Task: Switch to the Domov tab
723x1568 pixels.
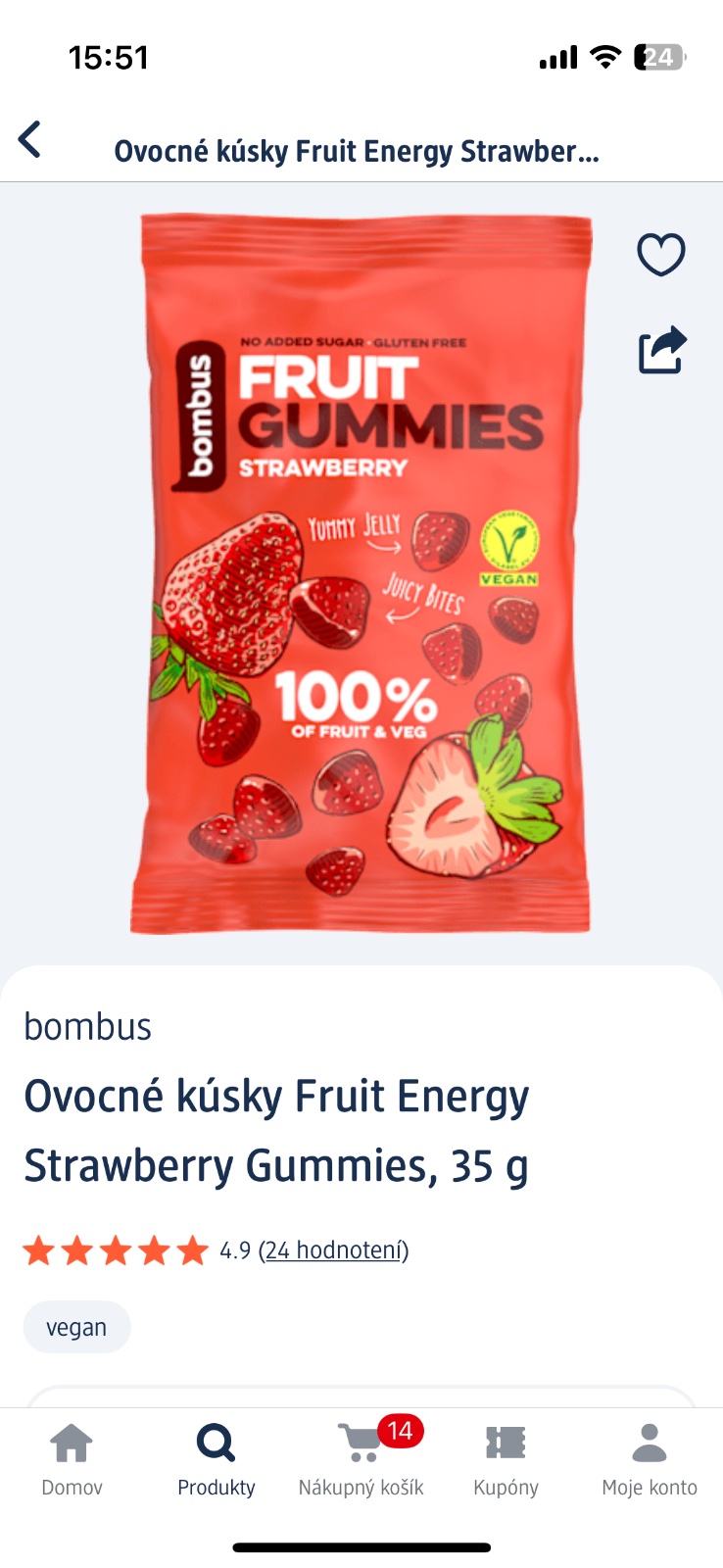Action: click(x=72, y=1460)
